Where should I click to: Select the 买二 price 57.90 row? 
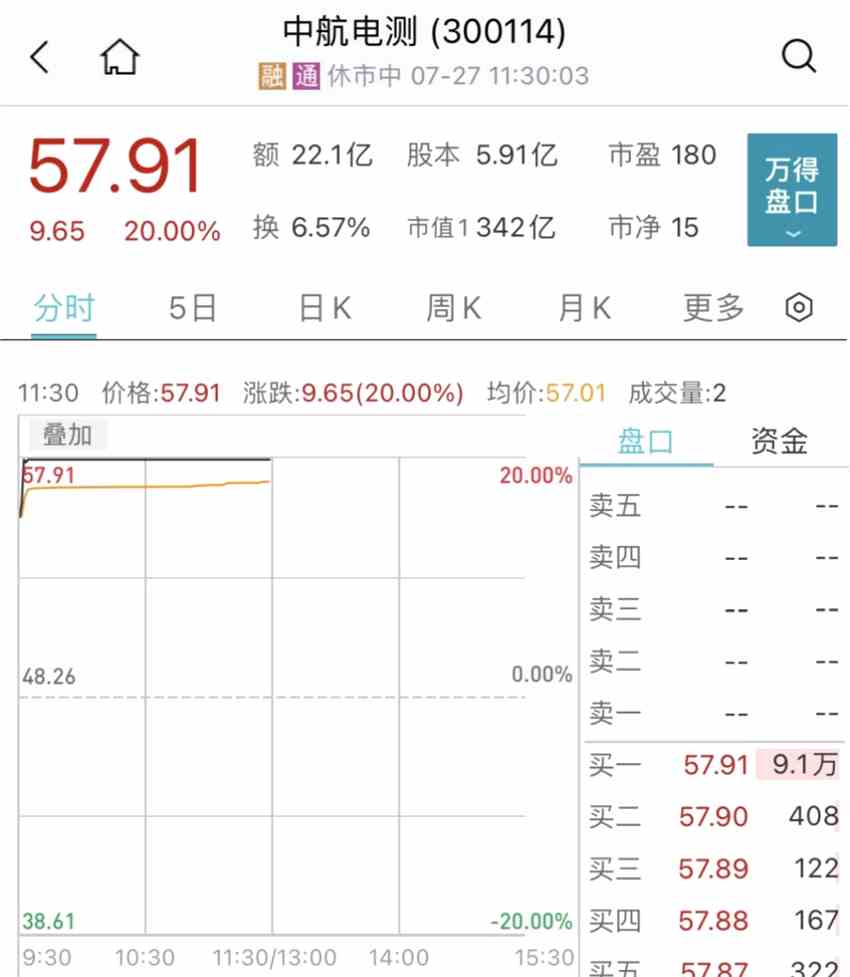714,817
